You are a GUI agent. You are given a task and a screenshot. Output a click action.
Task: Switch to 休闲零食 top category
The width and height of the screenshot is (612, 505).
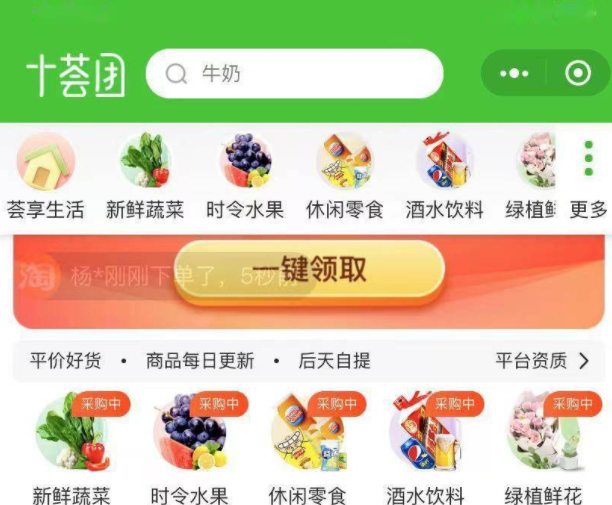click(344, 178)
